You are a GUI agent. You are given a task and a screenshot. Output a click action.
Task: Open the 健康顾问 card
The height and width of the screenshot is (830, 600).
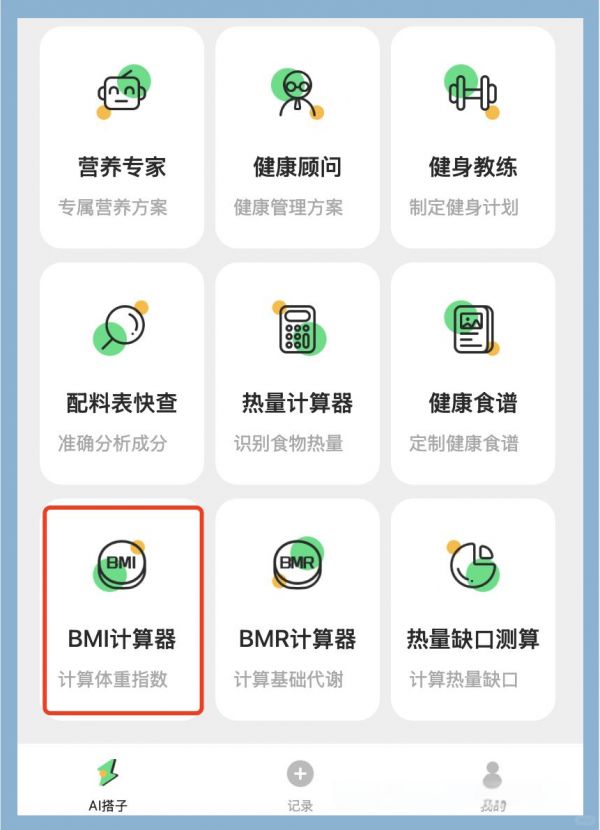tap(297, 138)
